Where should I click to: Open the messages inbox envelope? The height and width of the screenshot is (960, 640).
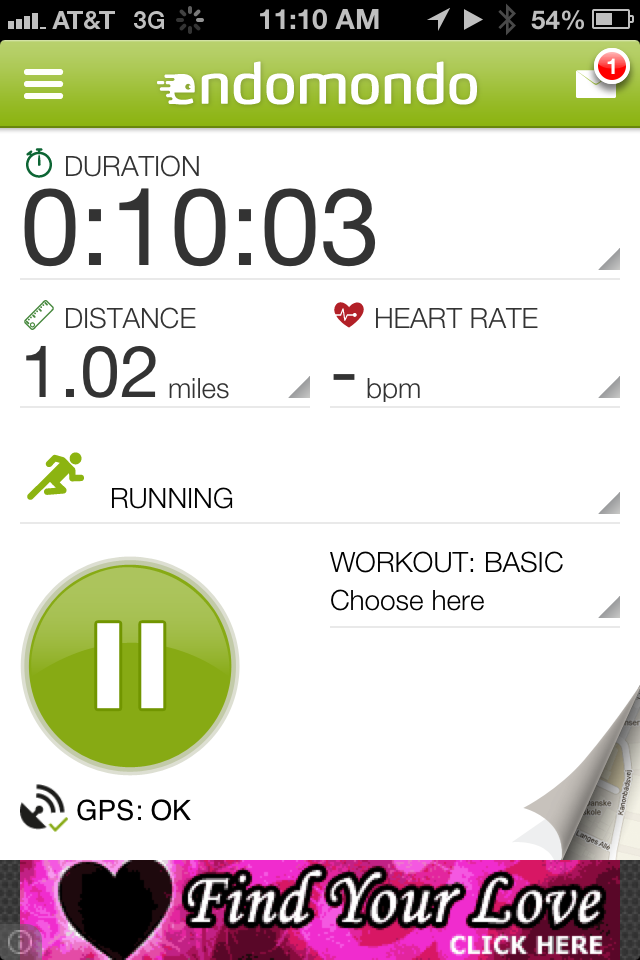pyautogui.click(x=597, y=82)
